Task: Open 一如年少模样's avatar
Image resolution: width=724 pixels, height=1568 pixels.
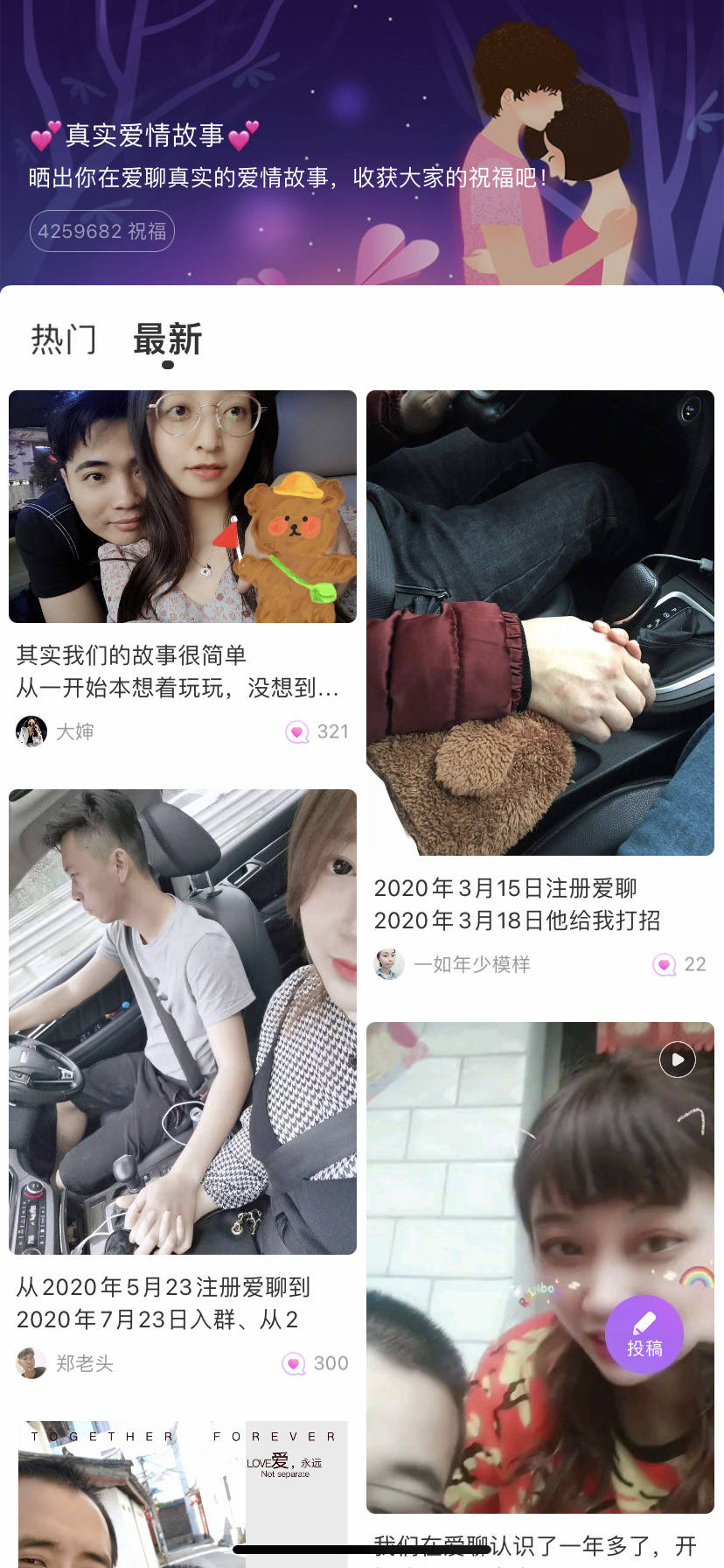Action: (x=389, y=964)
